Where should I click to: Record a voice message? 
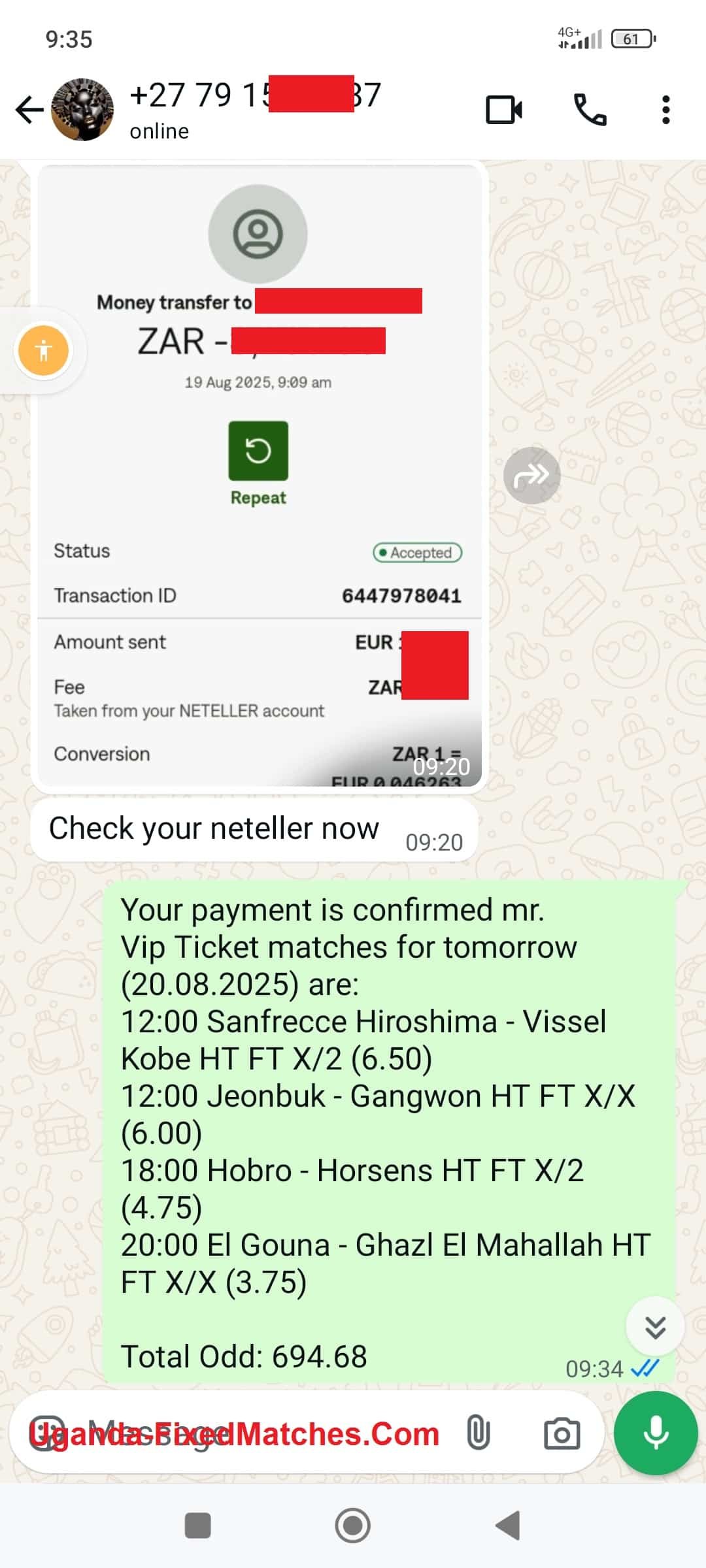(655, 1433)
